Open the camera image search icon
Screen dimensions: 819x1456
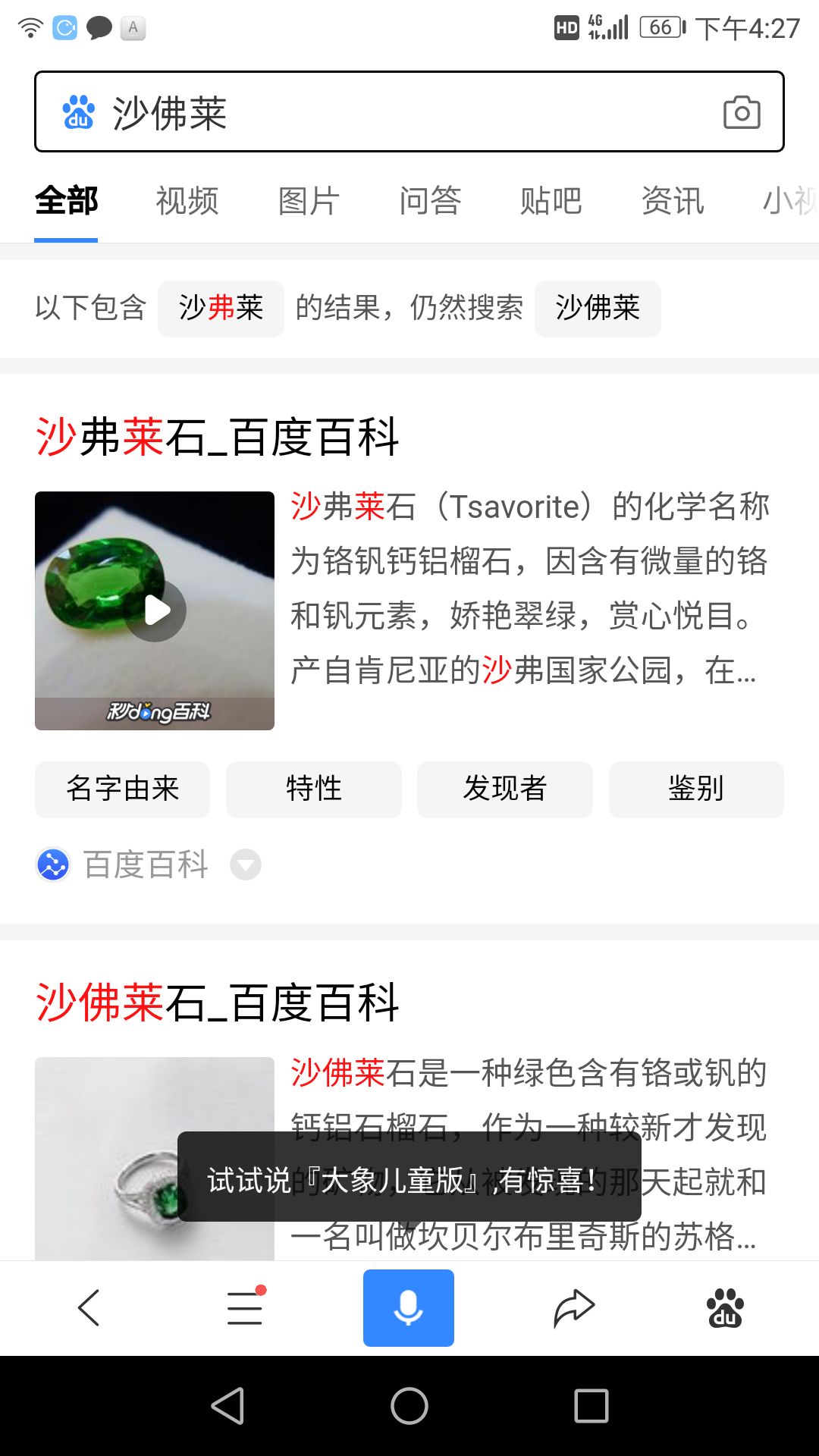(x=742, y=113)
